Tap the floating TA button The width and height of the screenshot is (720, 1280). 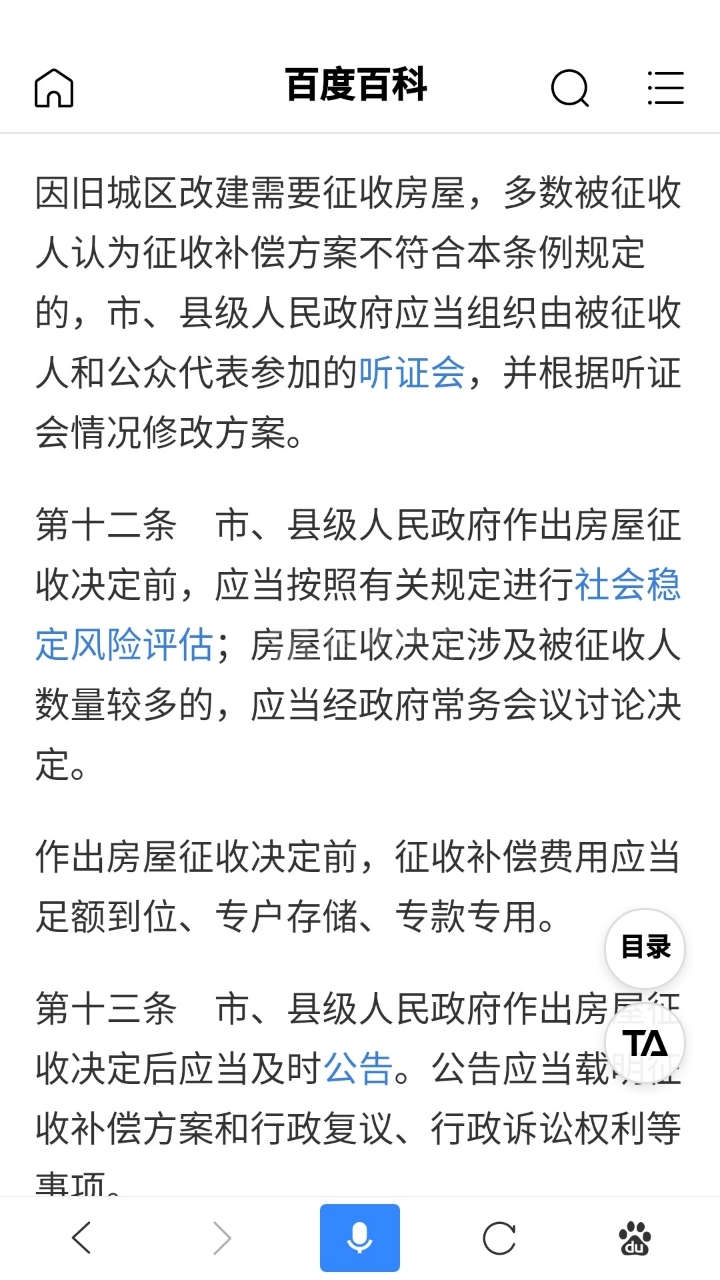coord(645,1043)
